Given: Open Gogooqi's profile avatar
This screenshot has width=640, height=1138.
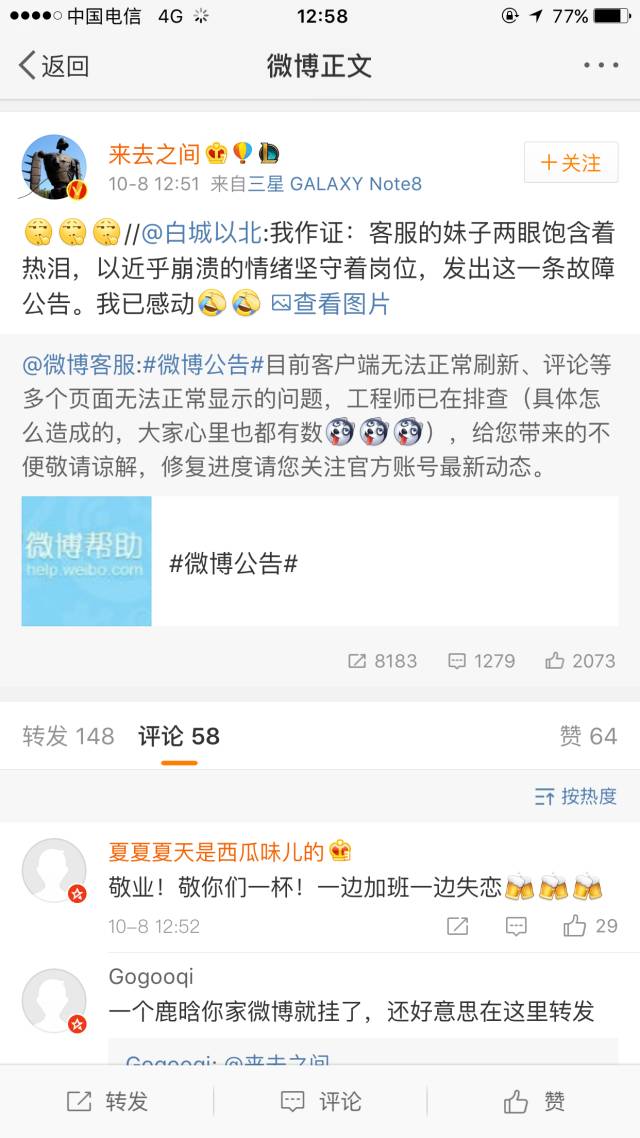Looking at the screenshot, I should click(54, 1001).
